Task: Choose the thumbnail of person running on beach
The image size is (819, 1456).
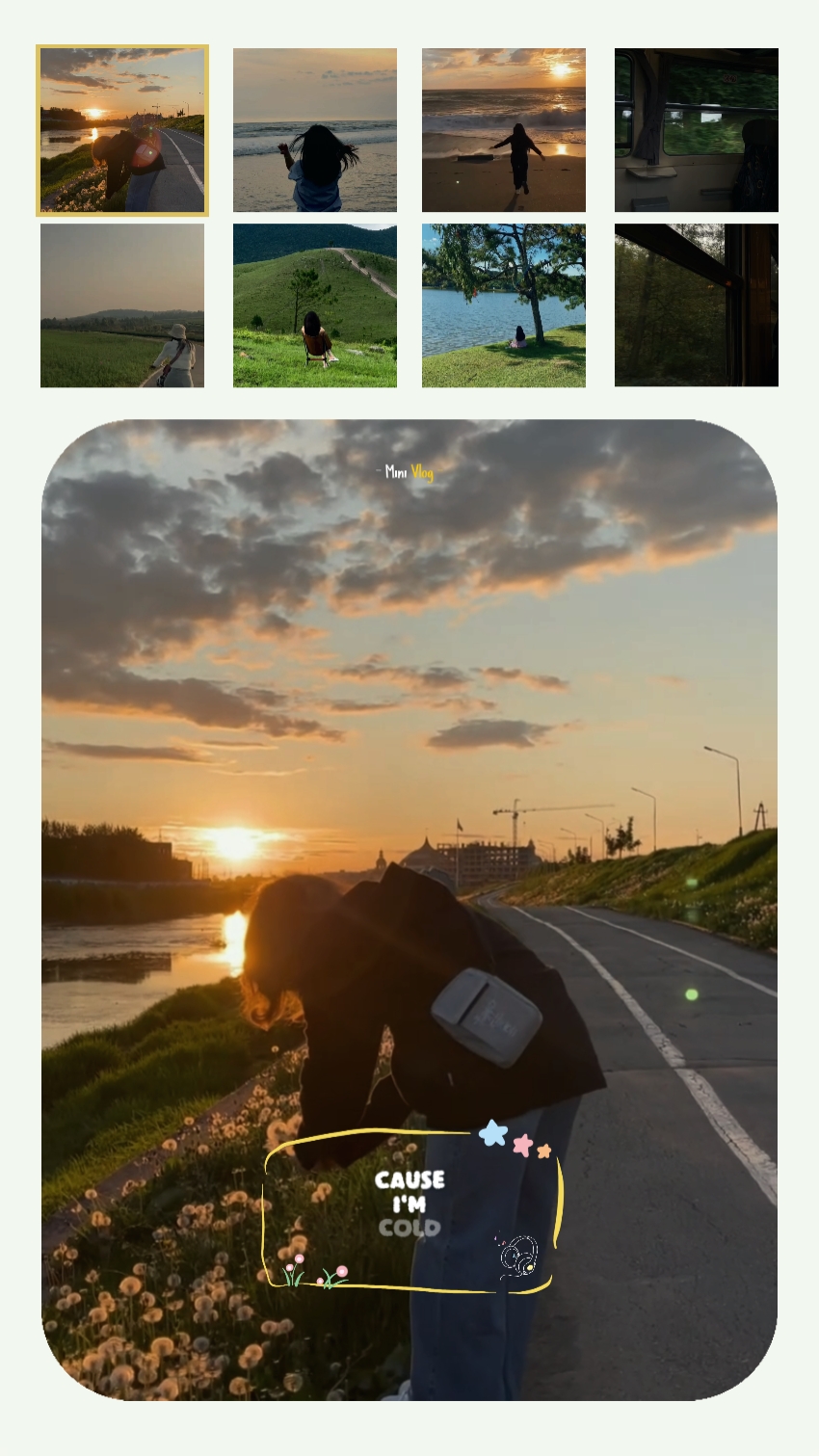Action: coord(504,130)
